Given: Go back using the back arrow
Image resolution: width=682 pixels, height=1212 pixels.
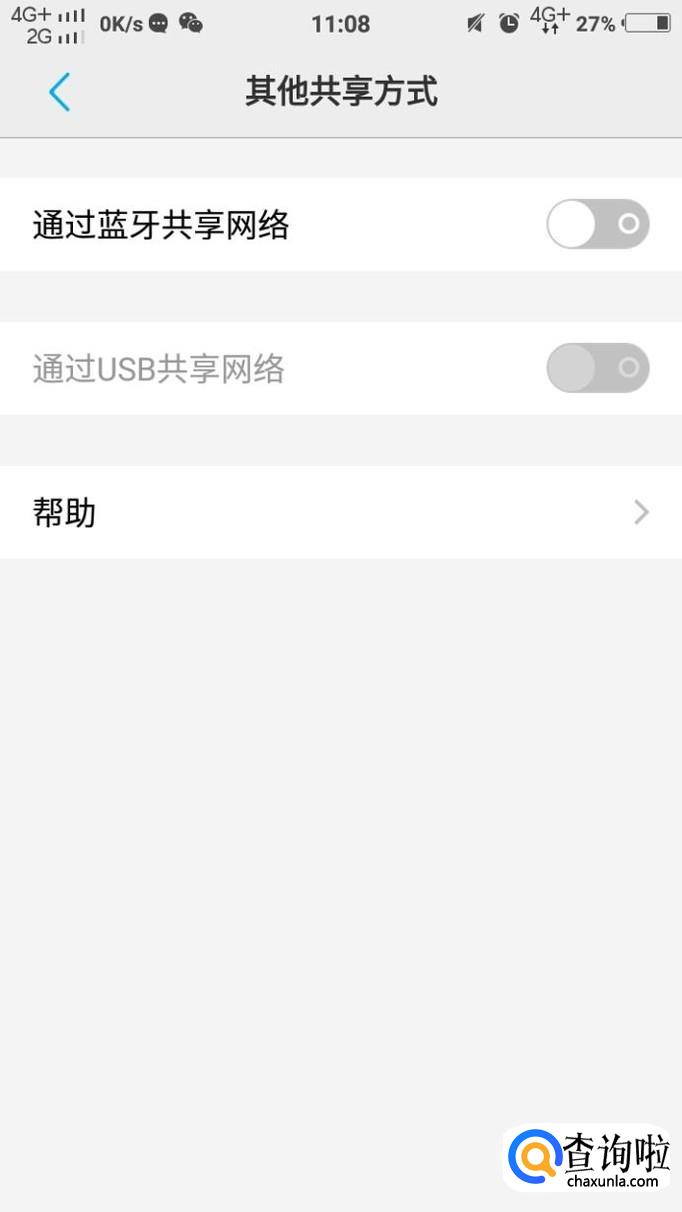Looking at the screenshot, I should pyautogui.click(x=59, y=92).
